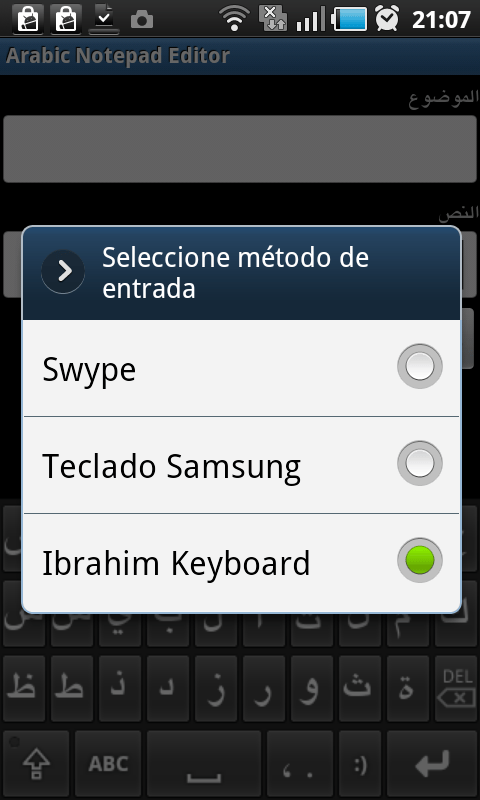Select Swype as input method
This screenshot has width=480, height=800.
(x=241, y=368)
